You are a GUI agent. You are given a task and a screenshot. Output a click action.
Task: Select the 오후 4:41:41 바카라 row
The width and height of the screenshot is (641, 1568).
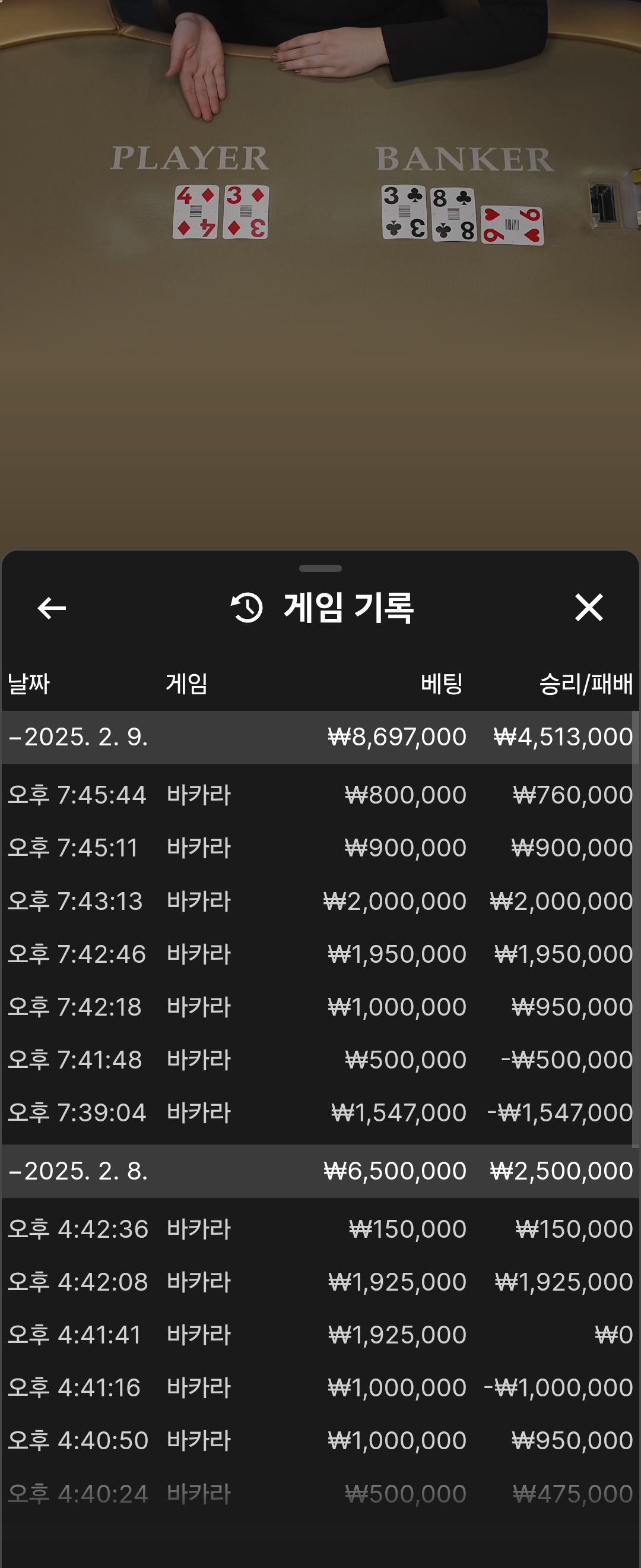320,1335
